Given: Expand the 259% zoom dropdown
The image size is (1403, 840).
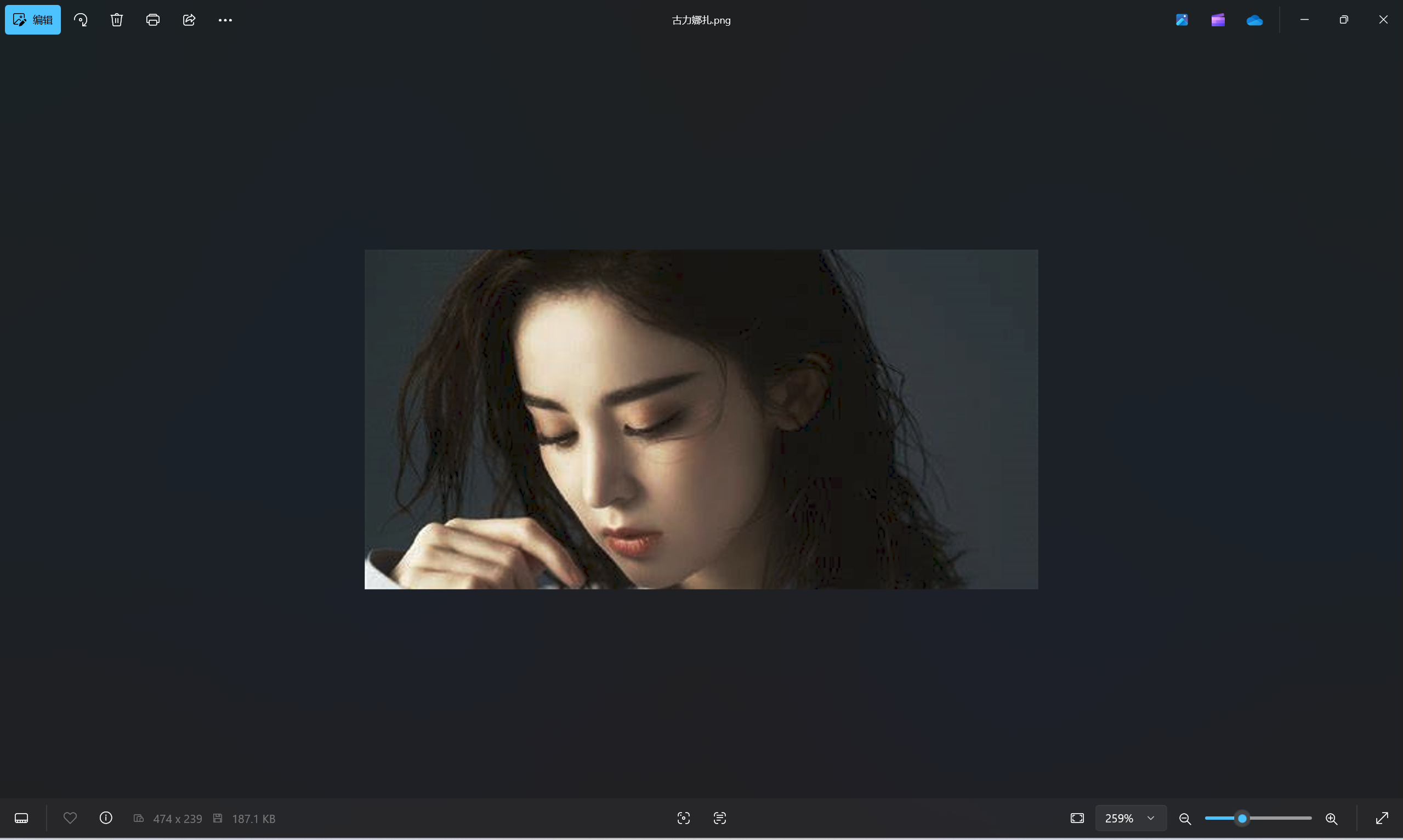Looking at the screenshot, I should click(1151, 818).
